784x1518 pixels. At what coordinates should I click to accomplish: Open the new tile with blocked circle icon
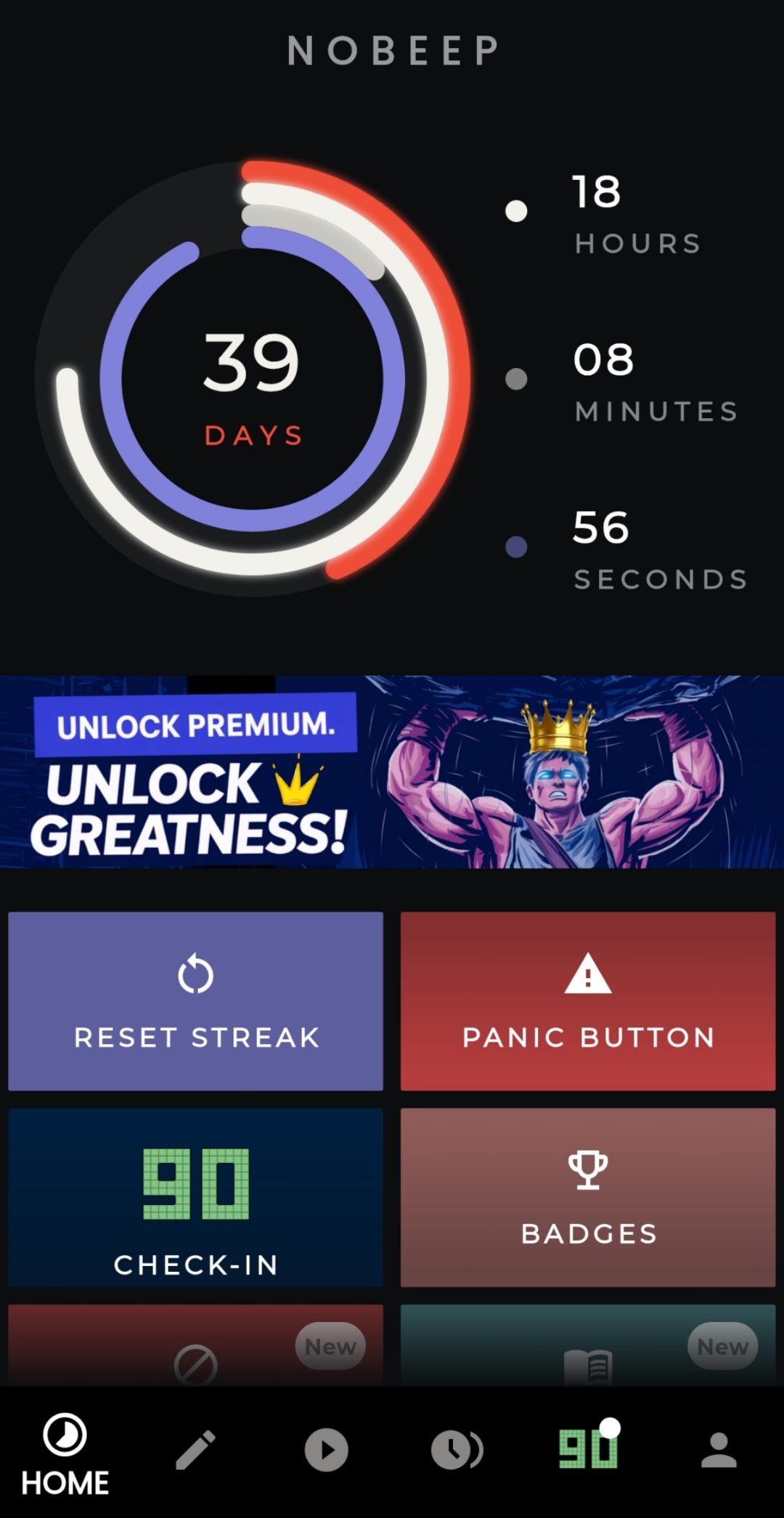click(x=195, y=1345)
